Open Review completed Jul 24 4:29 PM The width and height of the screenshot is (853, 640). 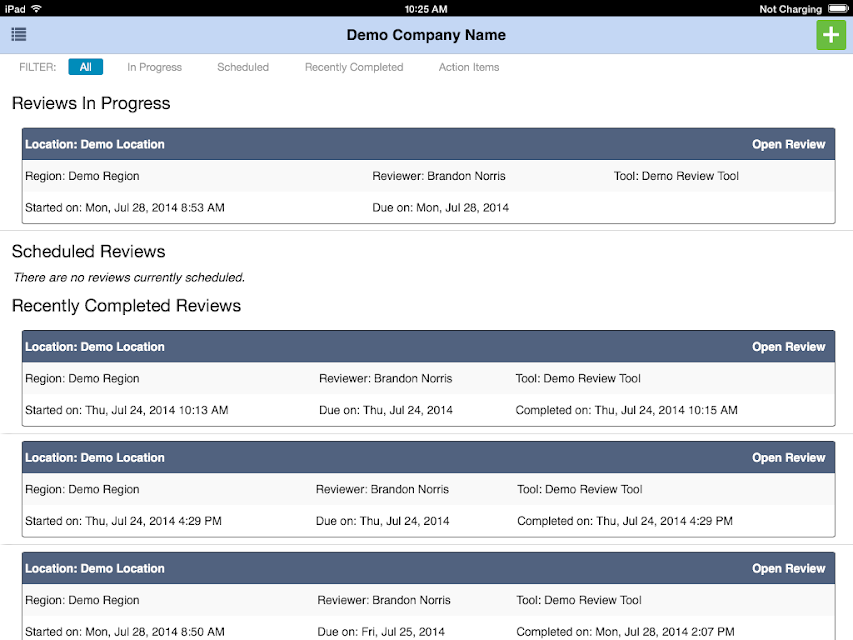[788, 458]
